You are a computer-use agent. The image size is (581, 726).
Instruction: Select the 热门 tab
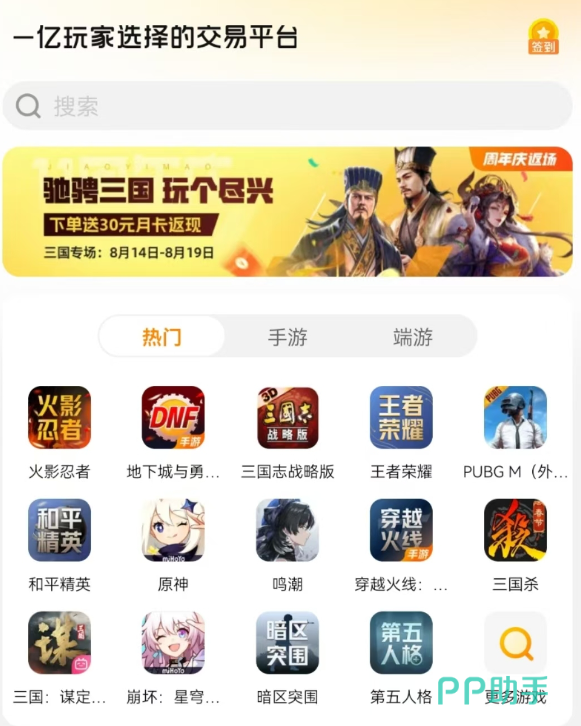coord(162,337)
